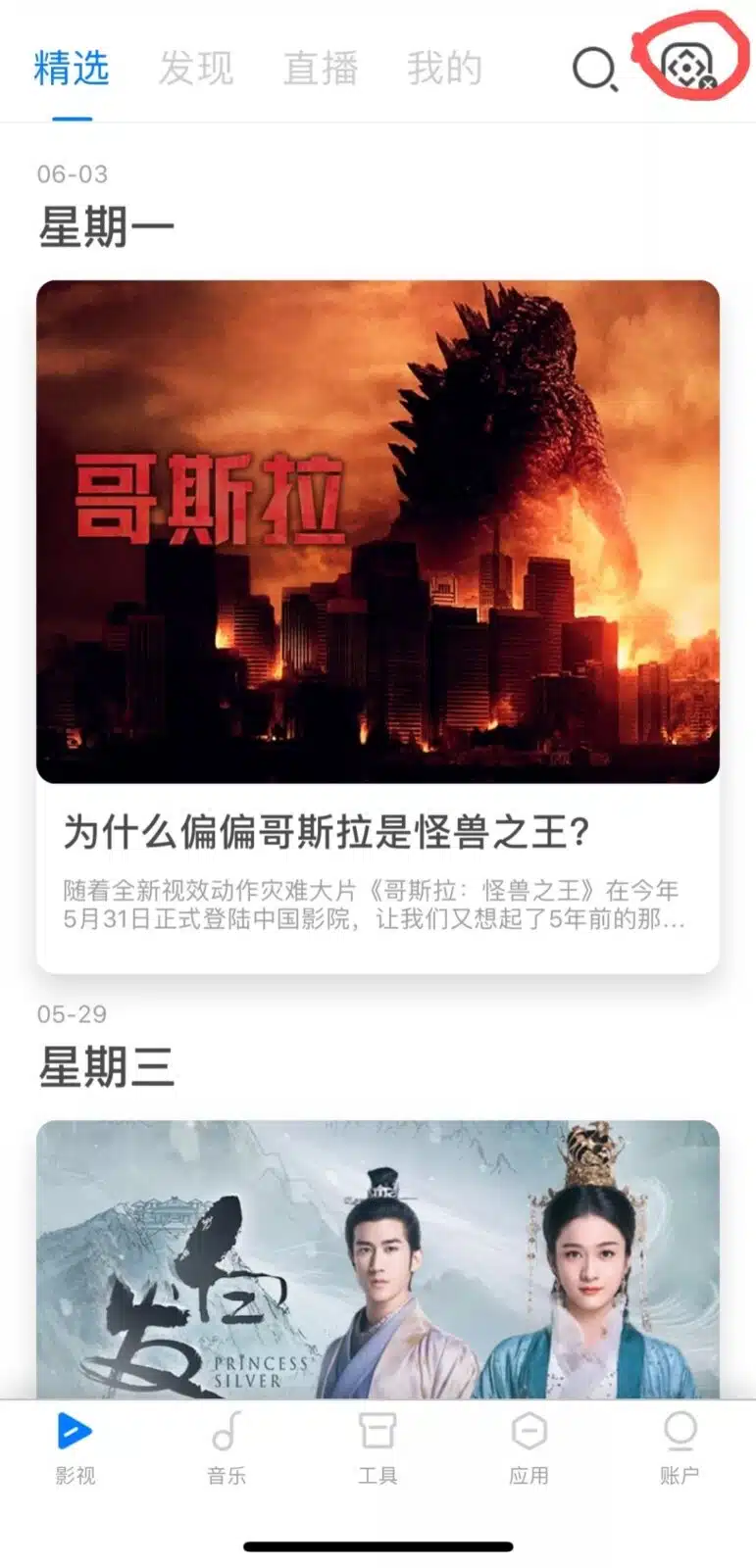This screenshot has width=756, height=1568.
Task: Switch to the 直播 tab
Action: [321, 69]
